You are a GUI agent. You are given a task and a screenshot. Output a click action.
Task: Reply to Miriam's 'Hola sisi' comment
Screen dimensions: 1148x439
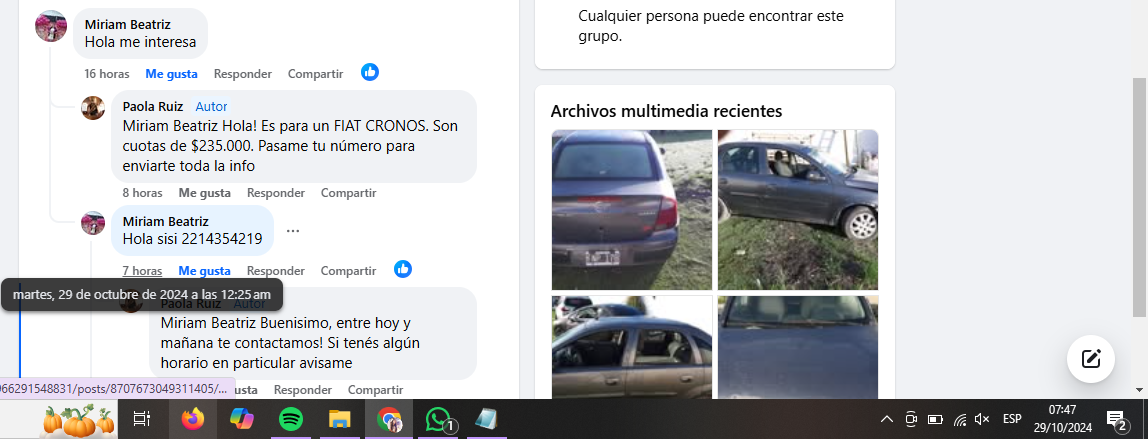[x=276, y=271]
